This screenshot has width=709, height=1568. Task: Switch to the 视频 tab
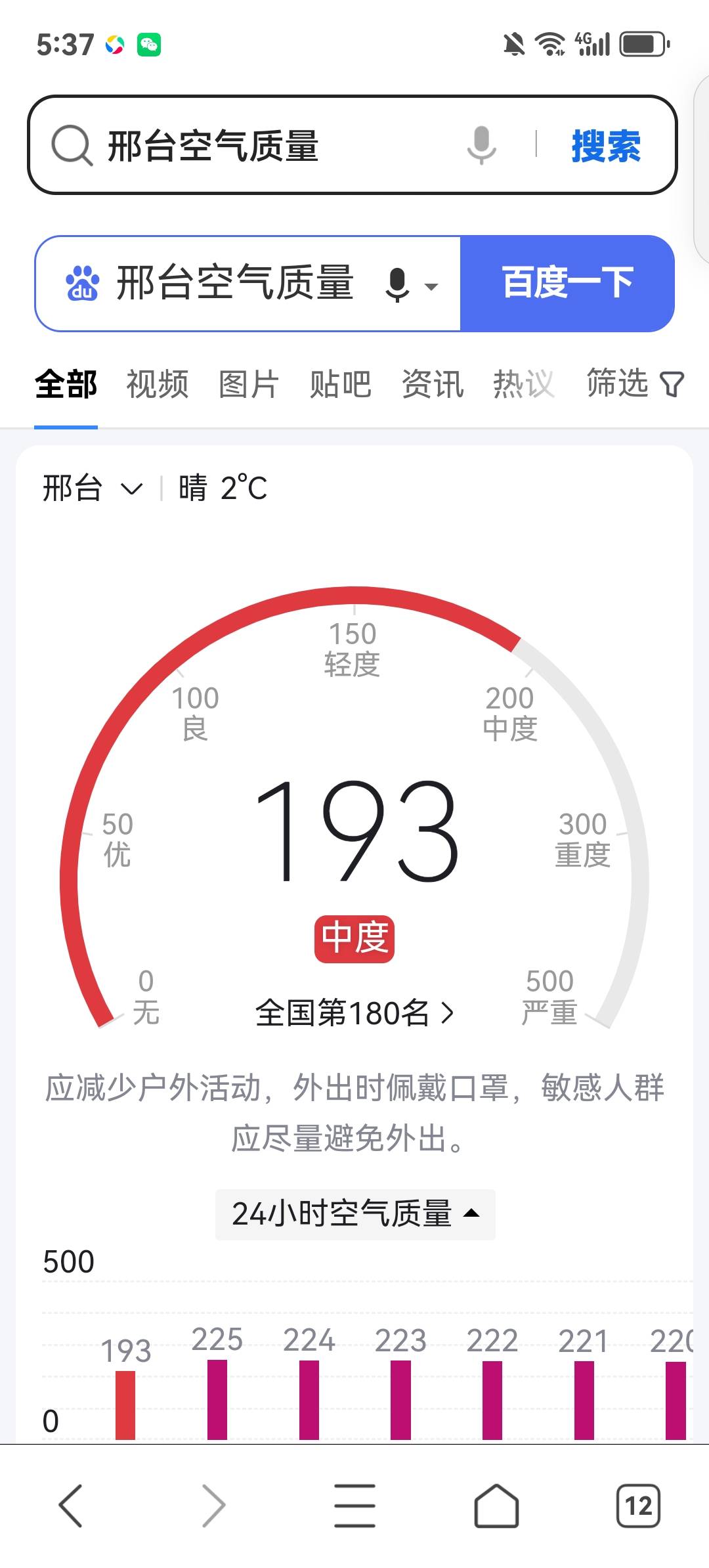pos(157,383)
